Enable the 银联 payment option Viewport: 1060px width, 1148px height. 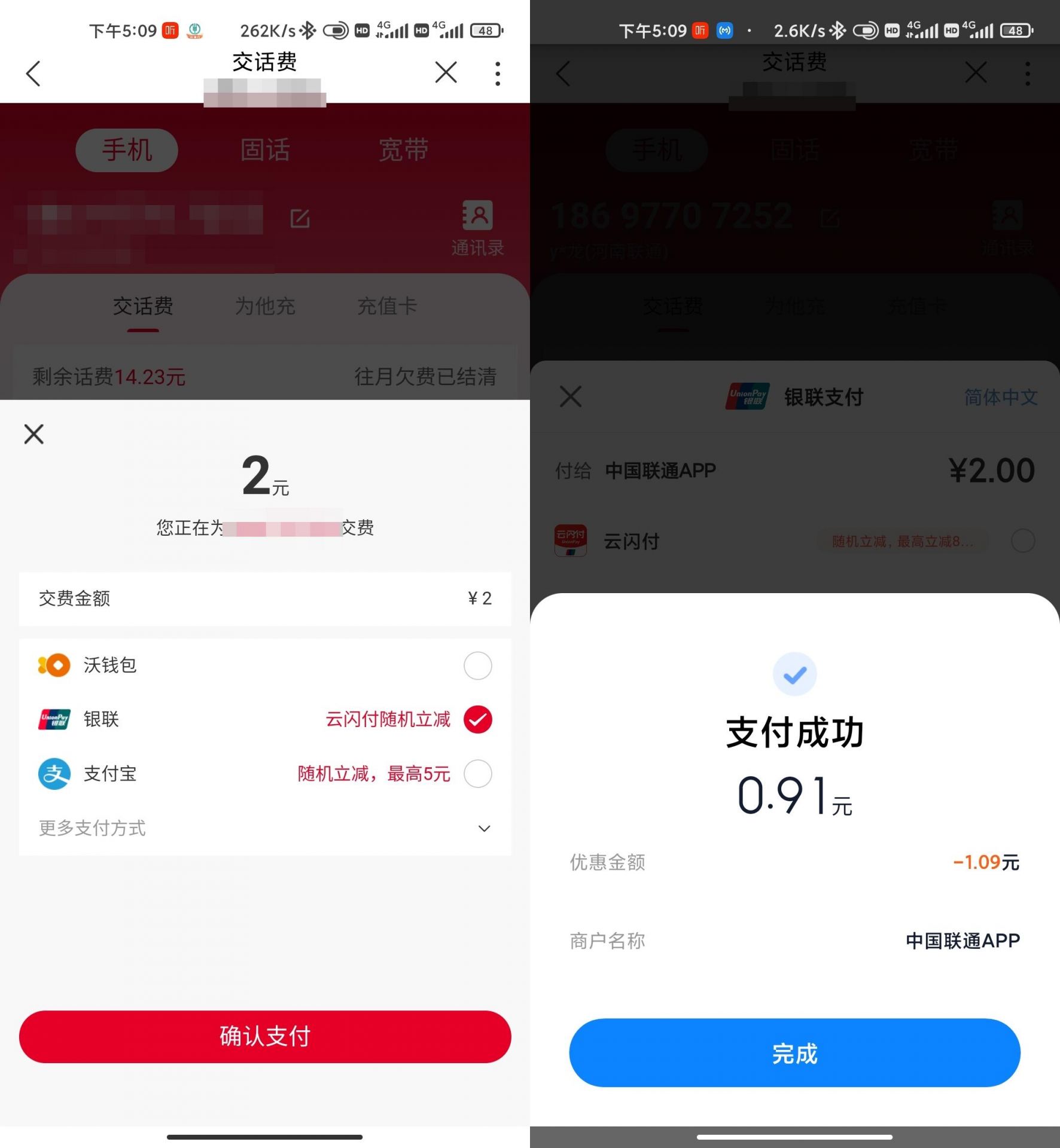click(x=477, y=719)
